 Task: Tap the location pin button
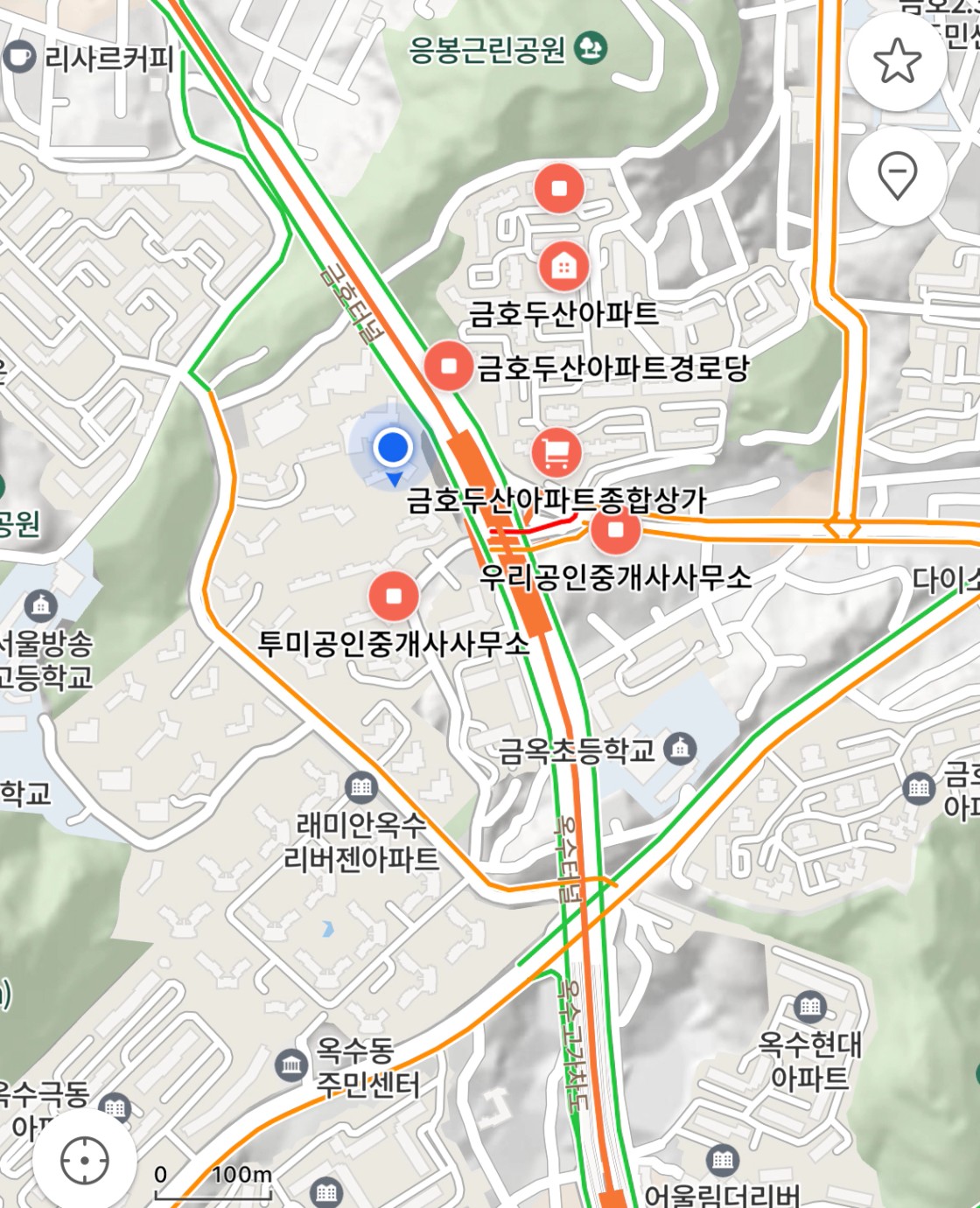coord(897,175)
